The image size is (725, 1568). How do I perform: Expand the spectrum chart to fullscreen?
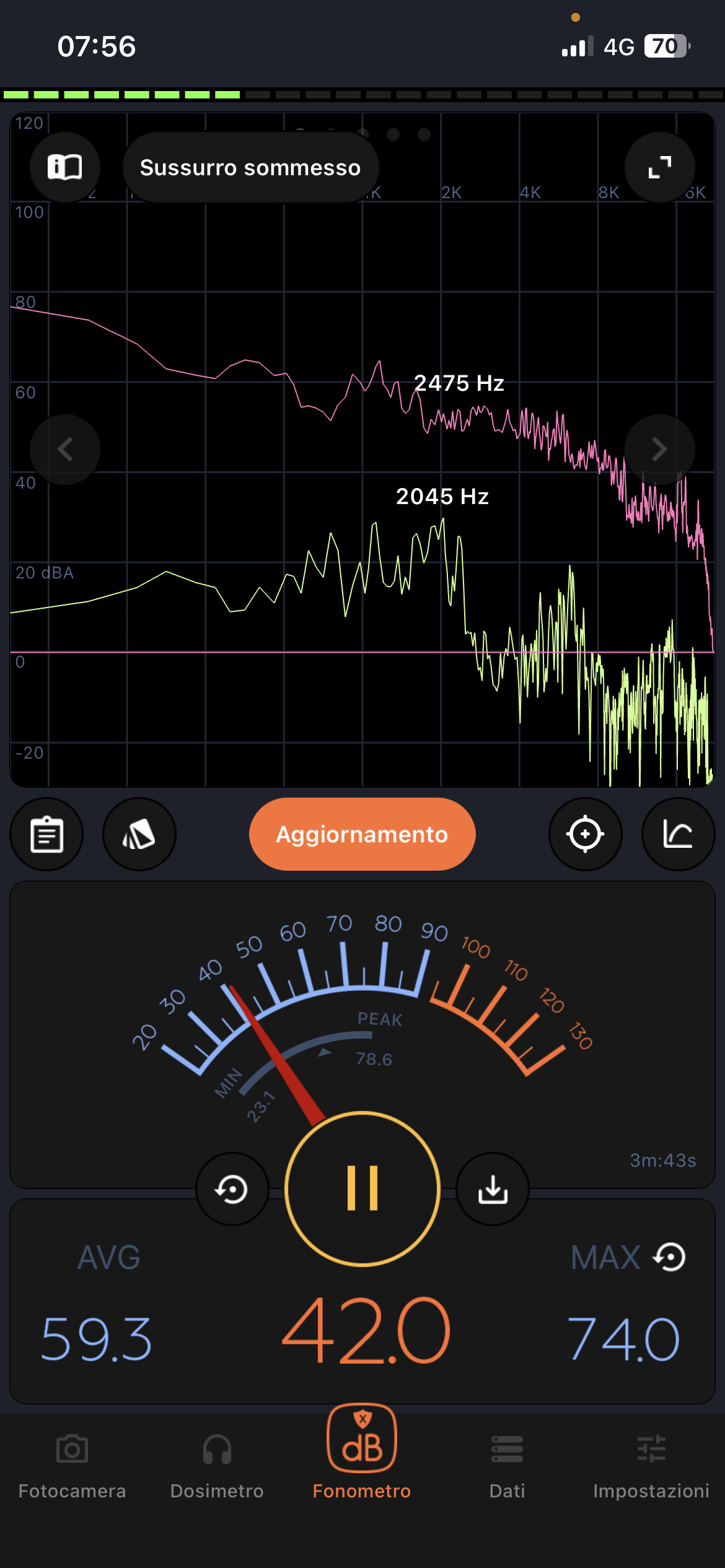pyautogui.click(x=659, y=167)
